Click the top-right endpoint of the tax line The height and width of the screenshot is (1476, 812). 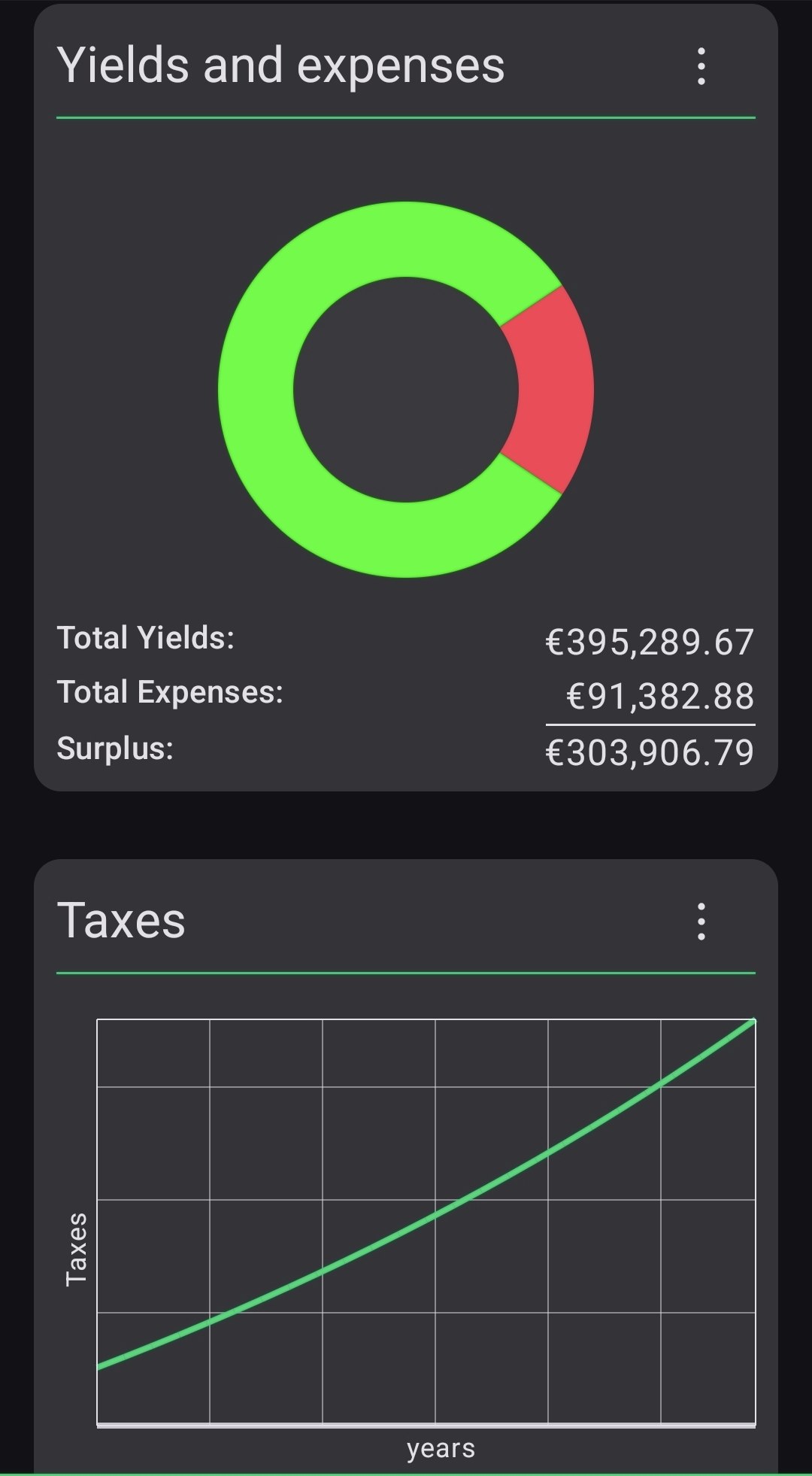click(x=752, y=1019)
